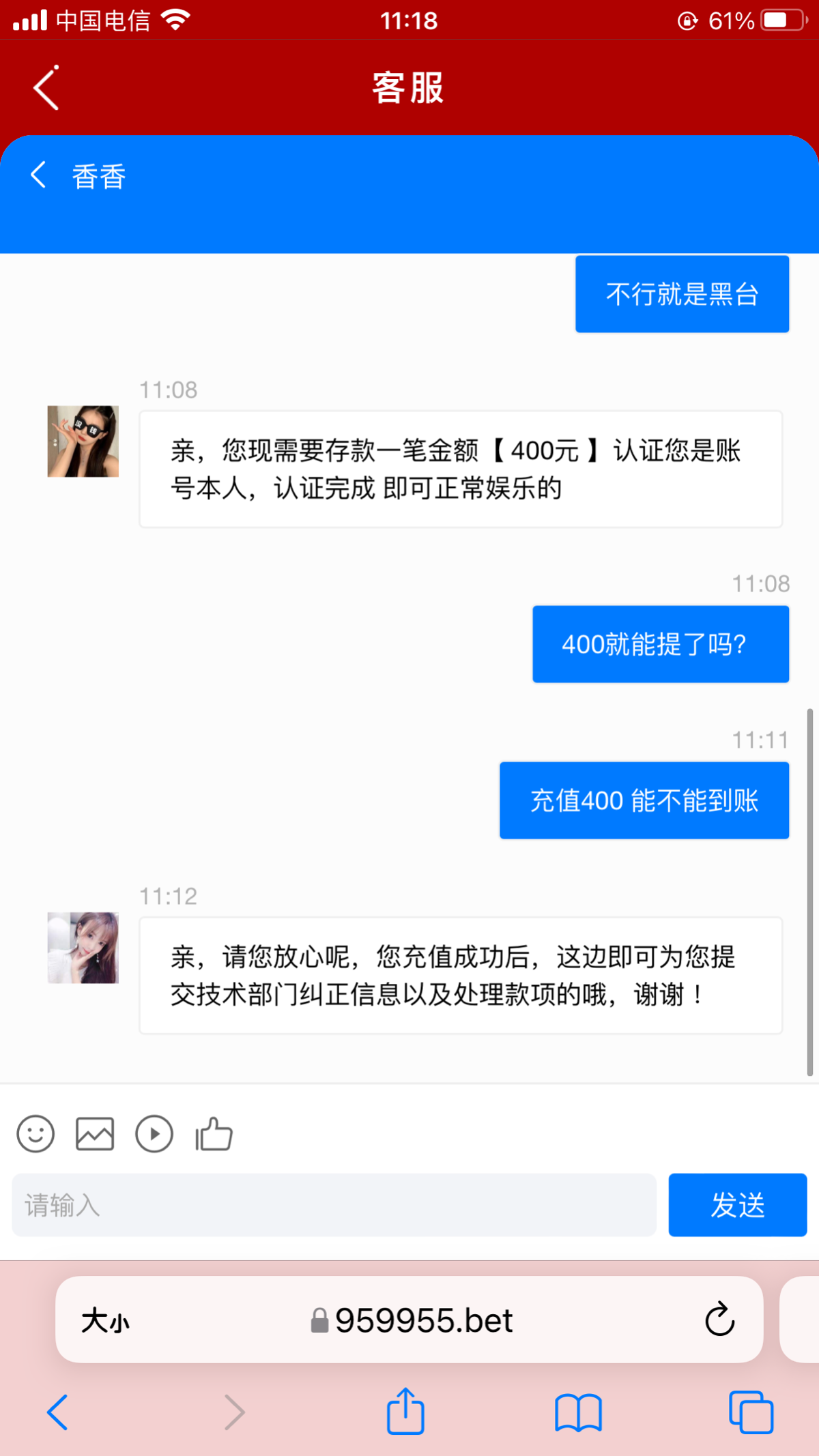Open the address bar showing 959955.bet

pos(423,1320)
